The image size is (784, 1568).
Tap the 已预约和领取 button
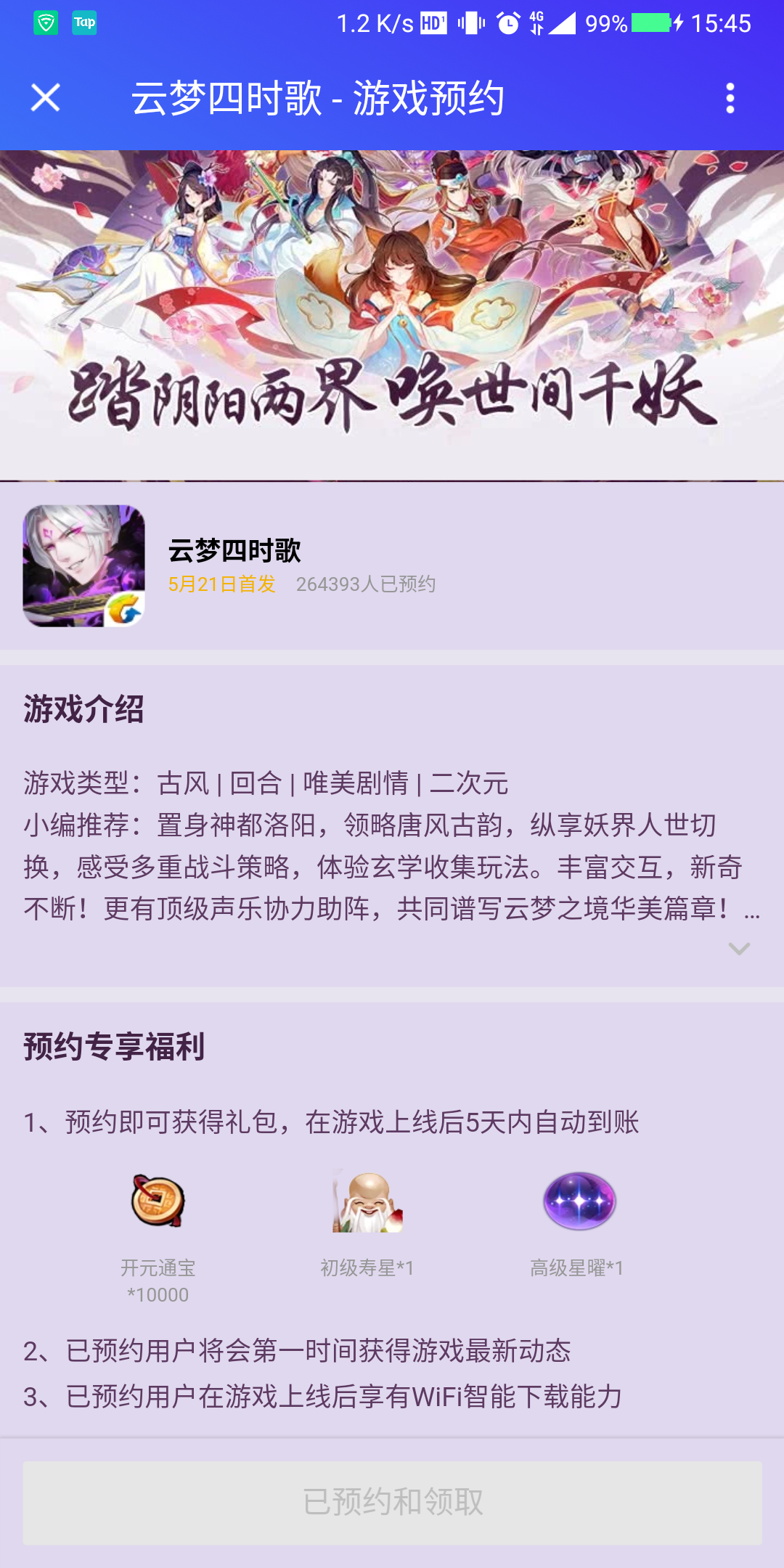point(392,1502)
